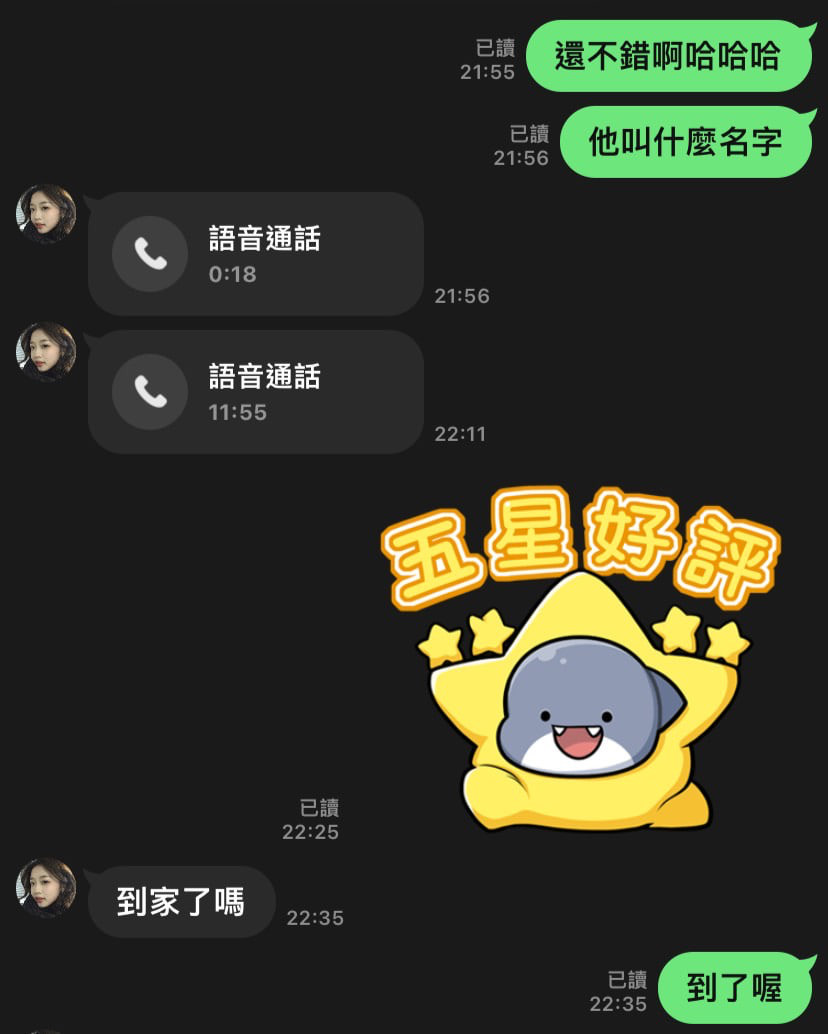This screenshot has width=828, height=1034.
Task: Open the avatar beside the 11:55 voice call
Action: point(46,351)
